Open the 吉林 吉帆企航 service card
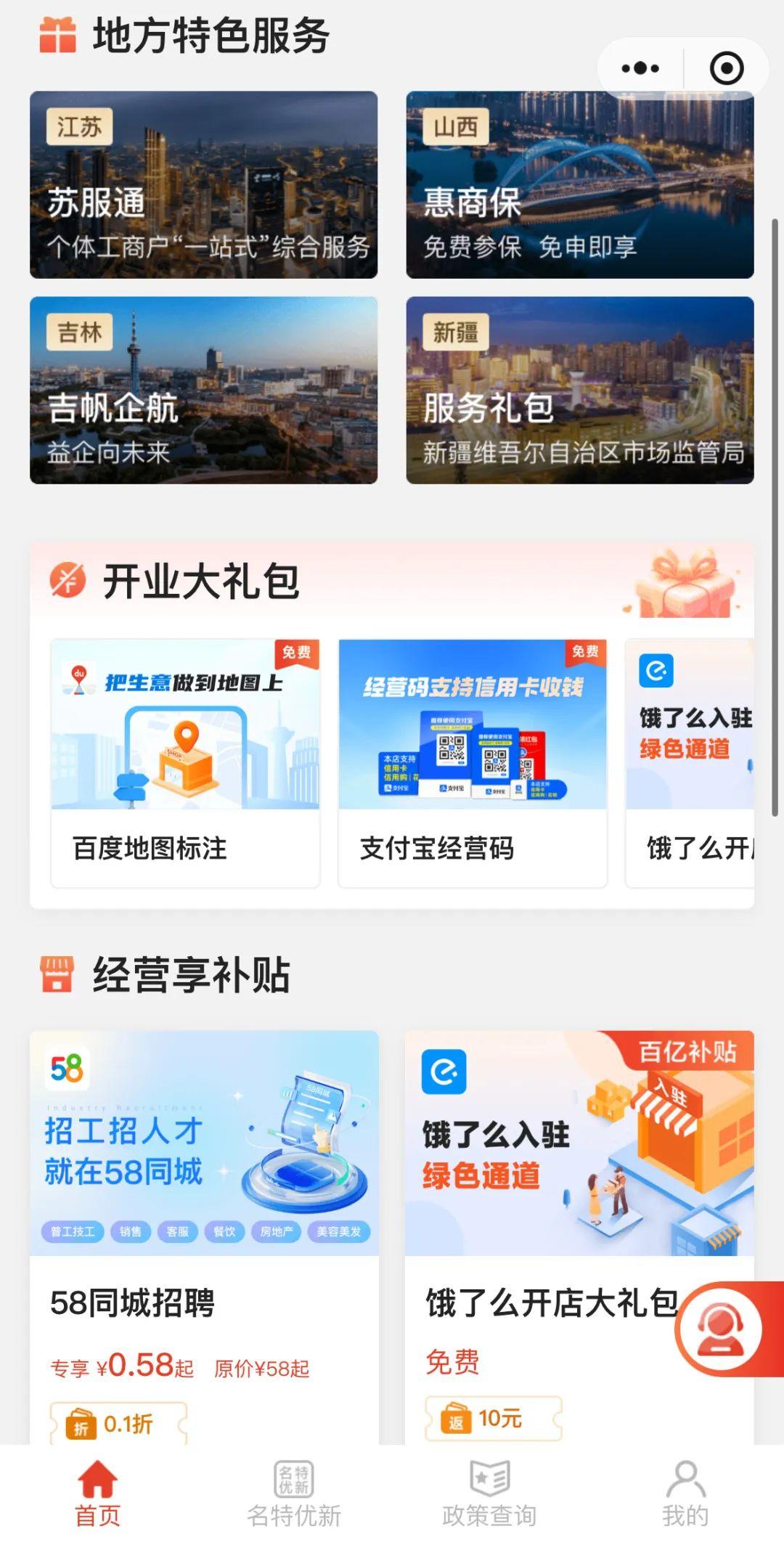The width and height of the screenshot is (784, 1558). pos(203,390)
